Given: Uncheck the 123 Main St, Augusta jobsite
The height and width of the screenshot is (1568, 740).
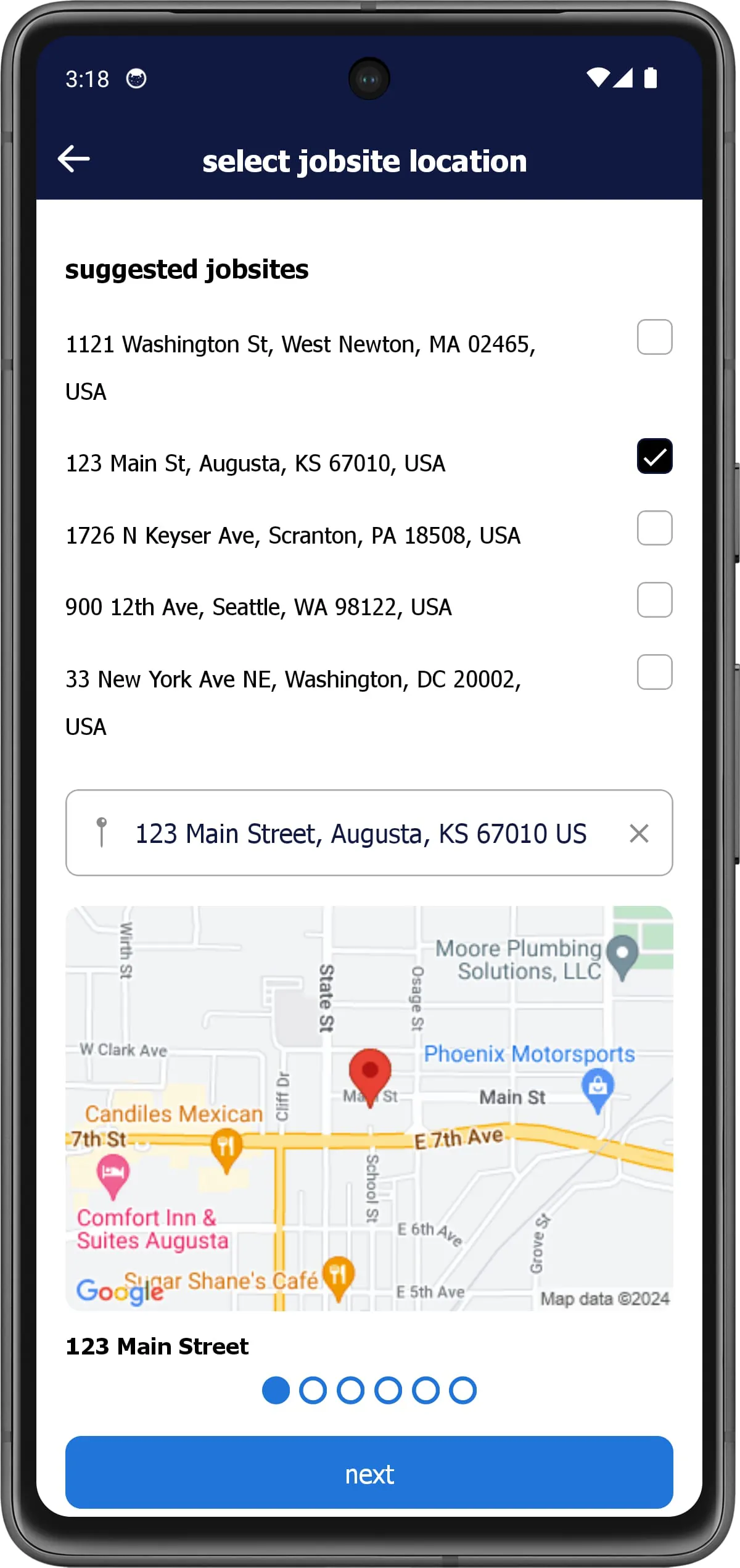Looking at the screenshot, I should coord(654,457).
